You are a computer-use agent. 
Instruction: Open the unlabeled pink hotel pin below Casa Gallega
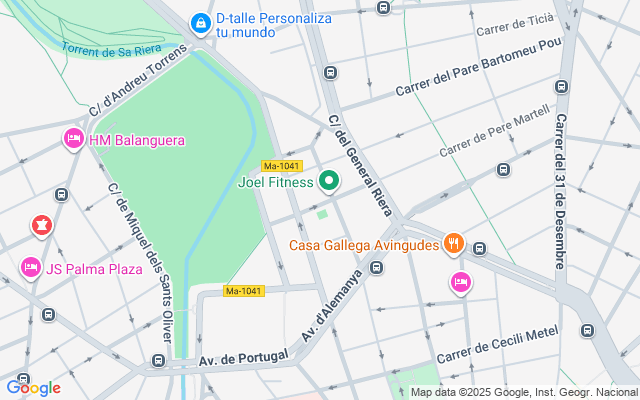[x=461, y=282]
